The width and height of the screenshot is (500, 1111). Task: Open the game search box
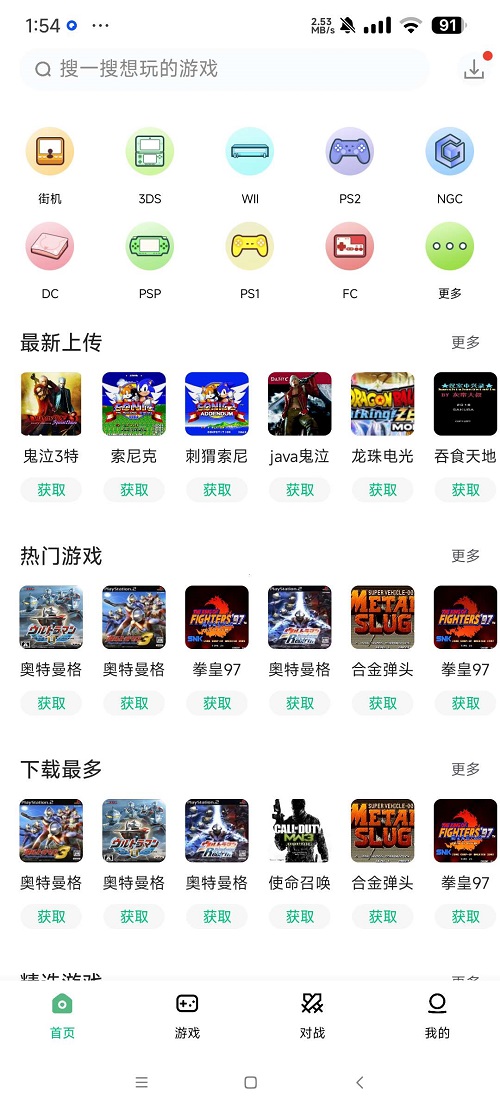[x=225, y=69]
